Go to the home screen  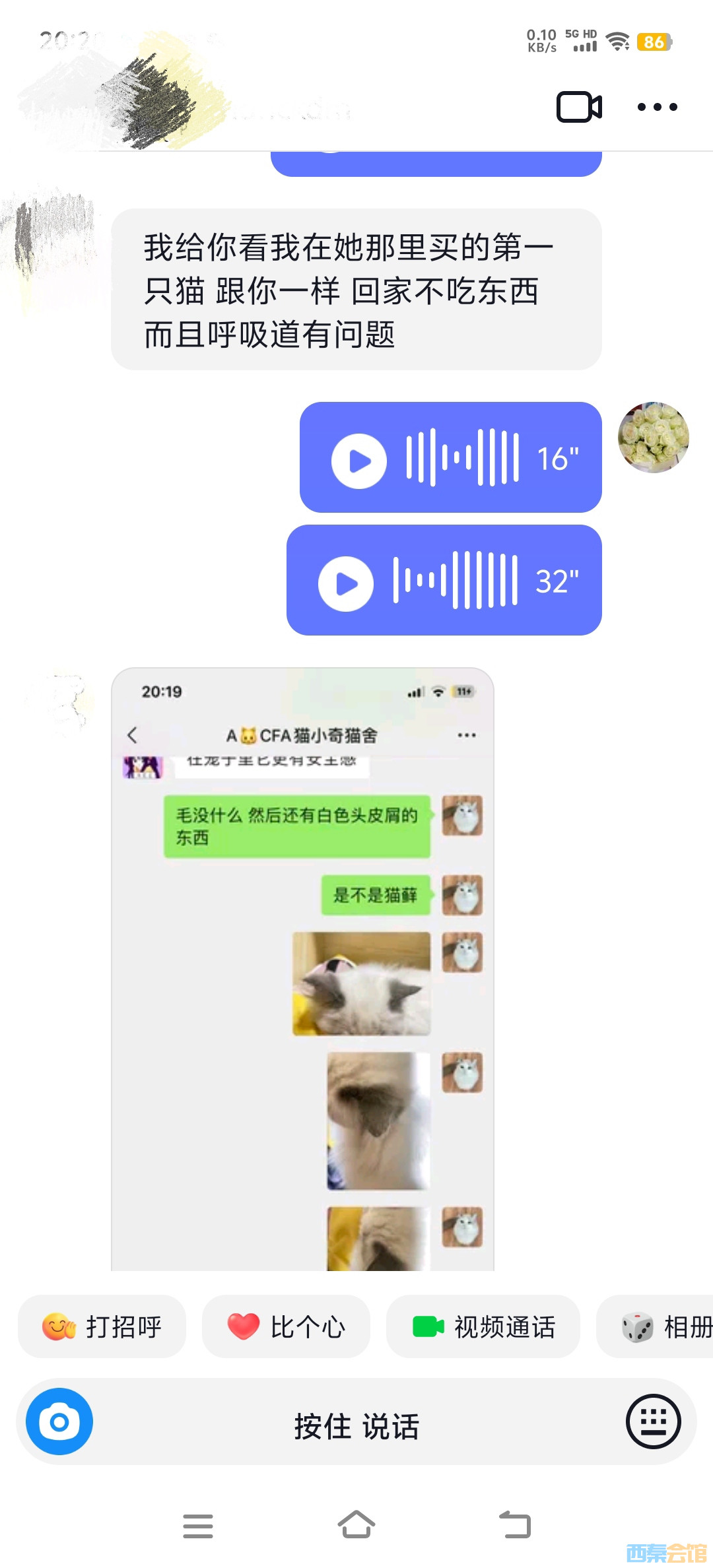pos(356,1525)
